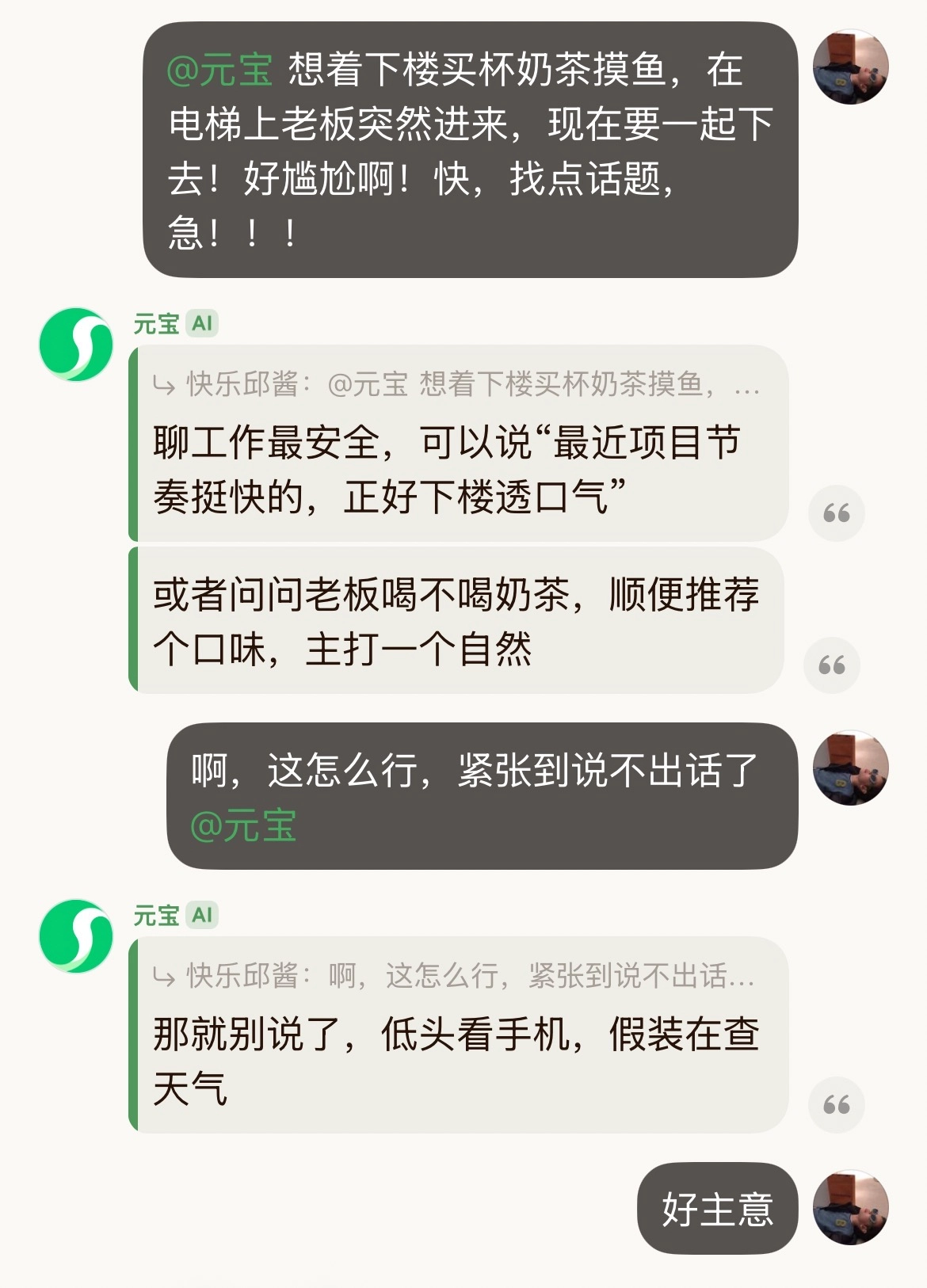Quote the reply about asking the boss 喝不喝奶茶

pos(831,665)
